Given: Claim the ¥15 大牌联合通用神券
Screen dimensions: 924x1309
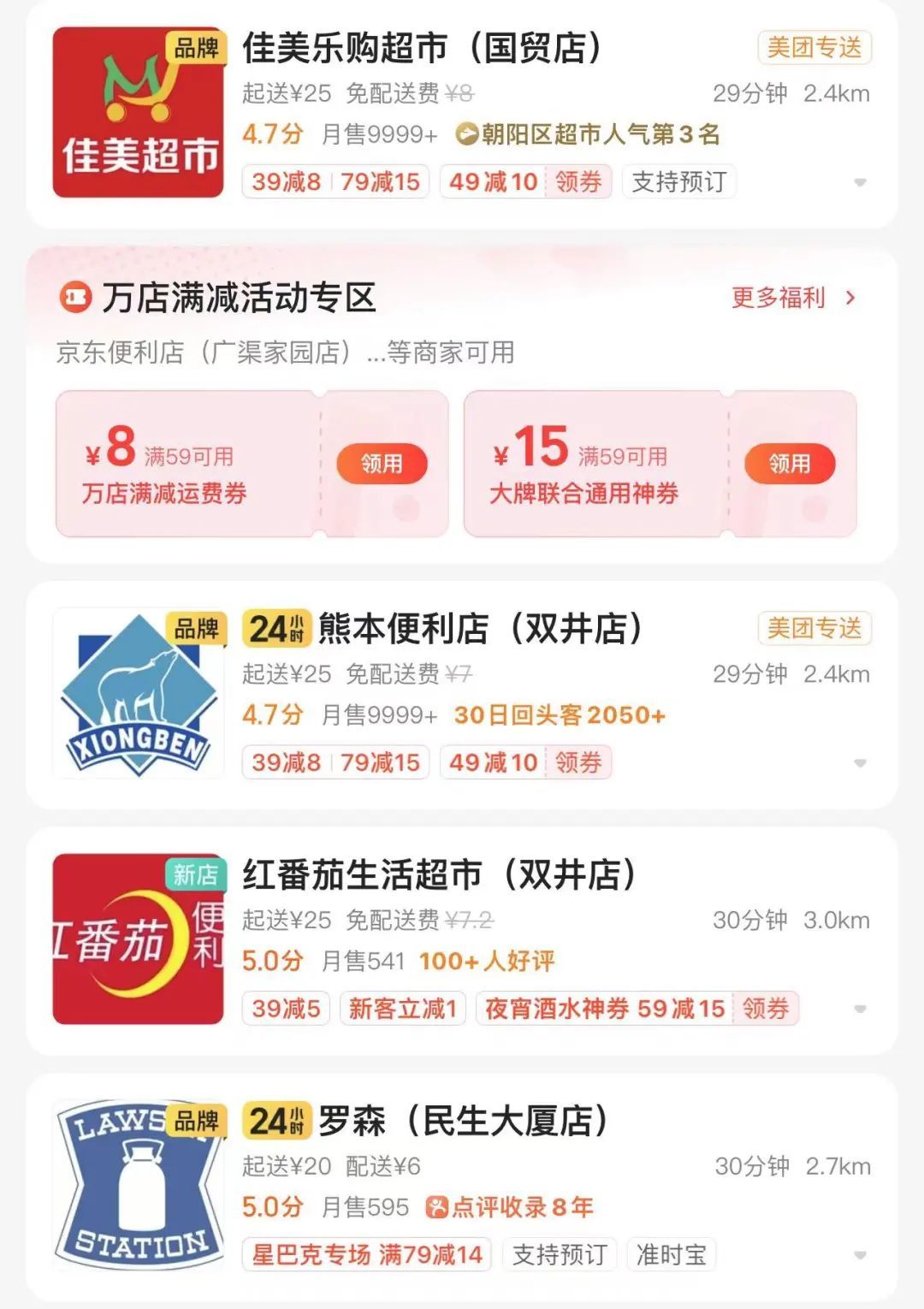Looking at the screenshot, I should [789, 463].
